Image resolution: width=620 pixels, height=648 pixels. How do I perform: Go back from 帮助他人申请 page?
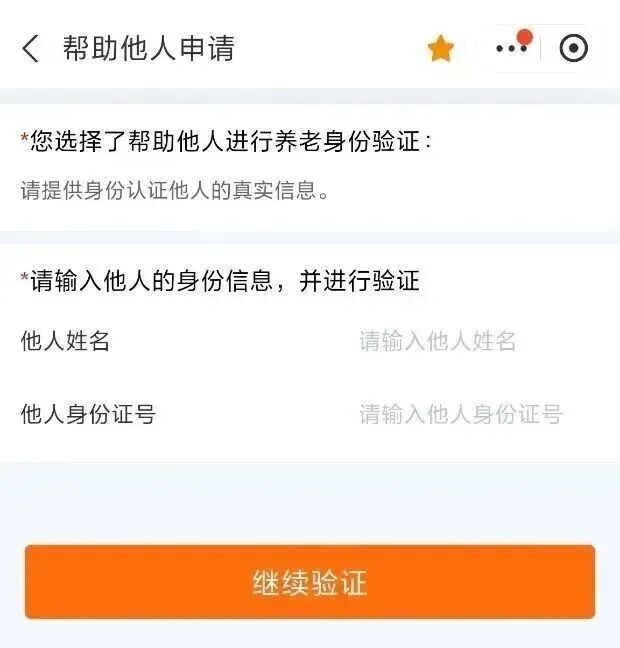pos(31,48)
